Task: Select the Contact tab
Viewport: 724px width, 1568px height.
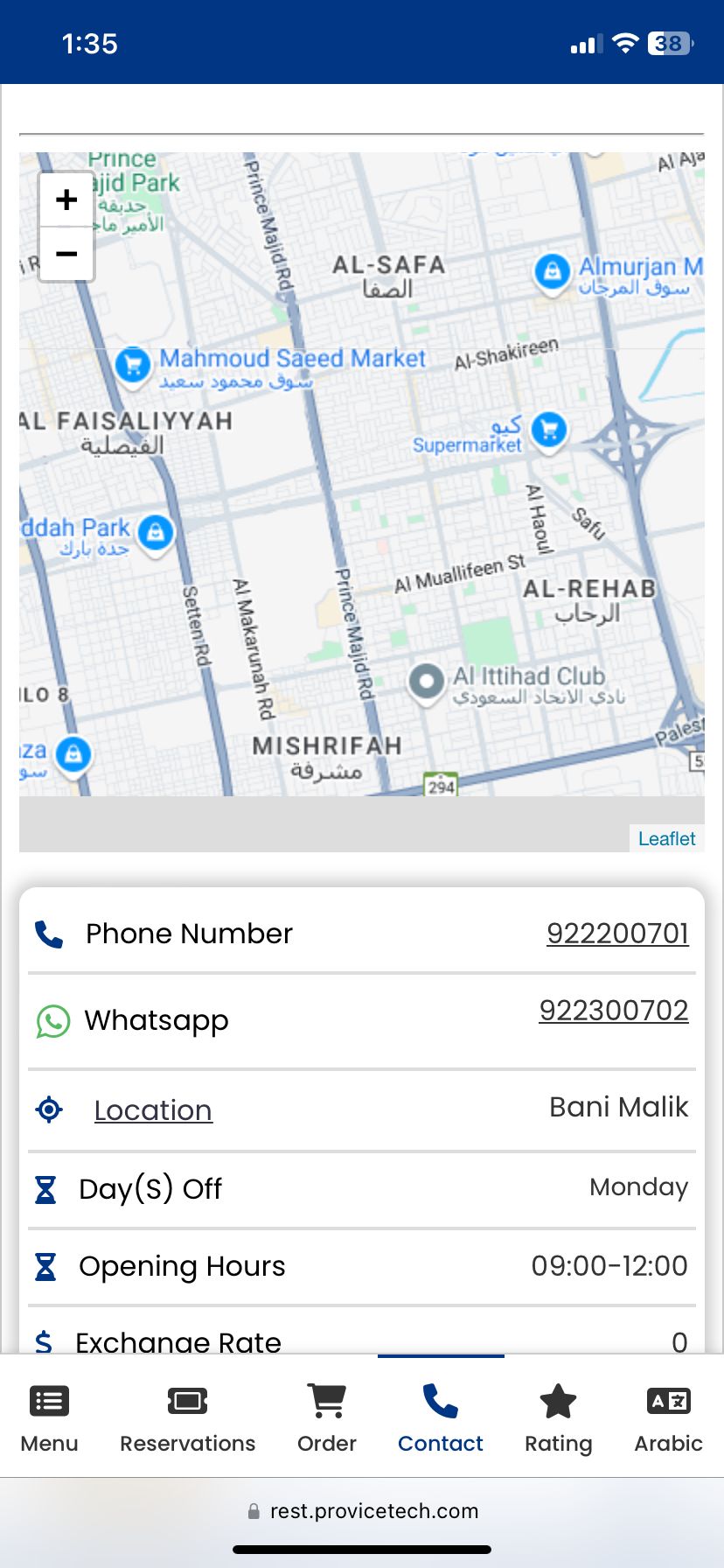Action: 440,1419
